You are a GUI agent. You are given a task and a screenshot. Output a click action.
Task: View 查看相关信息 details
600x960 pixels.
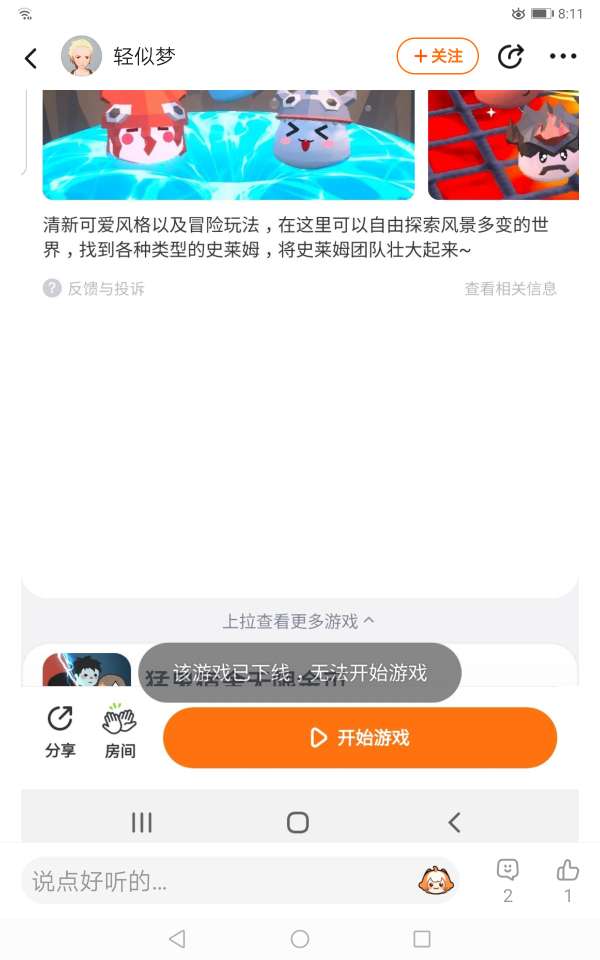pyautogui.click(x=510, y=289)
